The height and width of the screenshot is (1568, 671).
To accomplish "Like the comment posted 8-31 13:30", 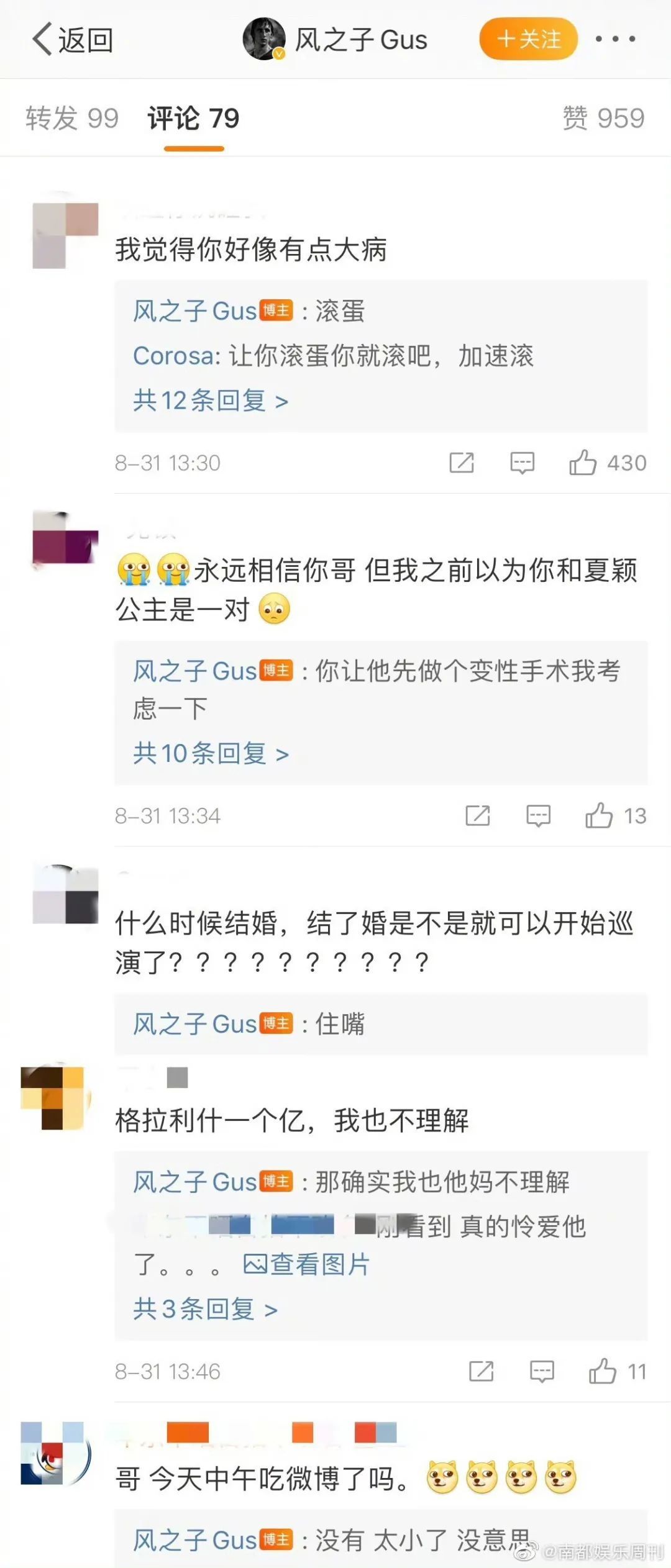I will pos(583,463).
